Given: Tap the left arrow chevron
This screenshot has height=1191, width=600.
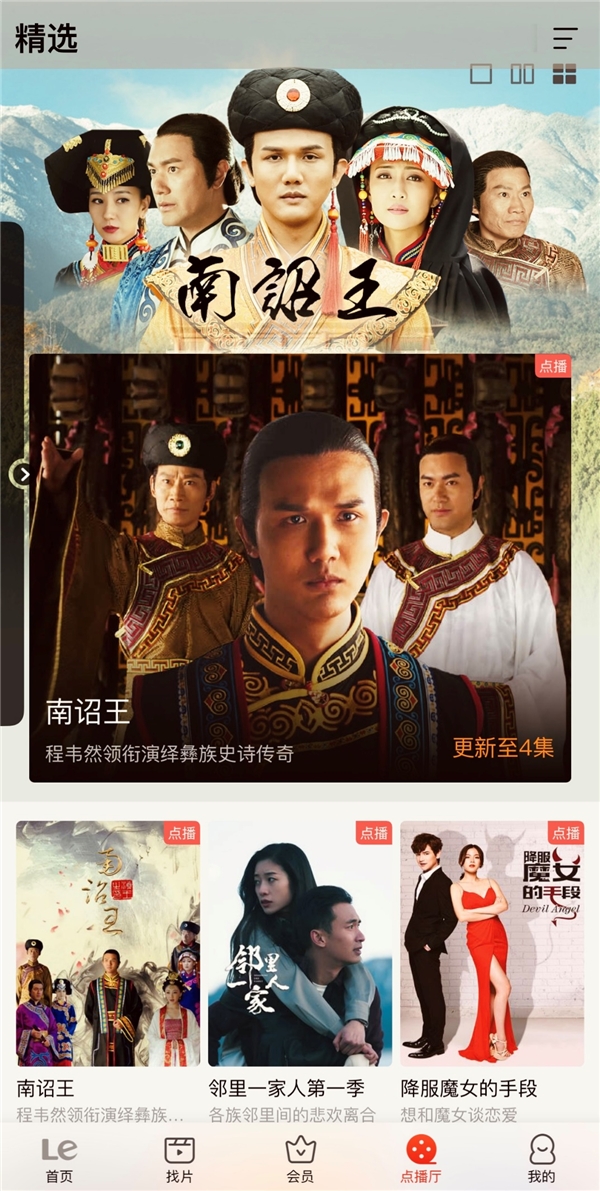Looking at the screenshot, I should pos(24,474).
